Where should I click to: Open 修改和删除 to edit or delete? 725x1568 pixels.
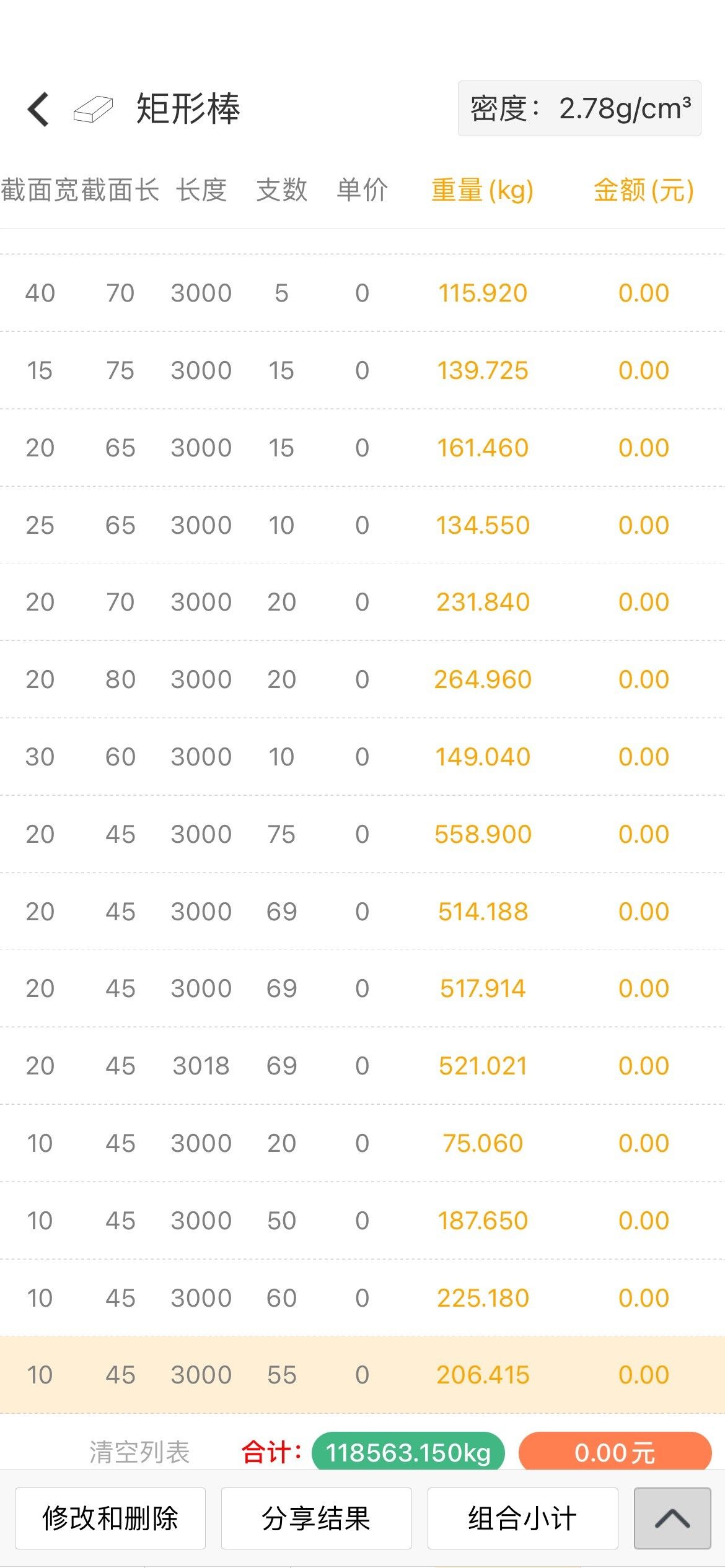click(x=110, y=1518)
